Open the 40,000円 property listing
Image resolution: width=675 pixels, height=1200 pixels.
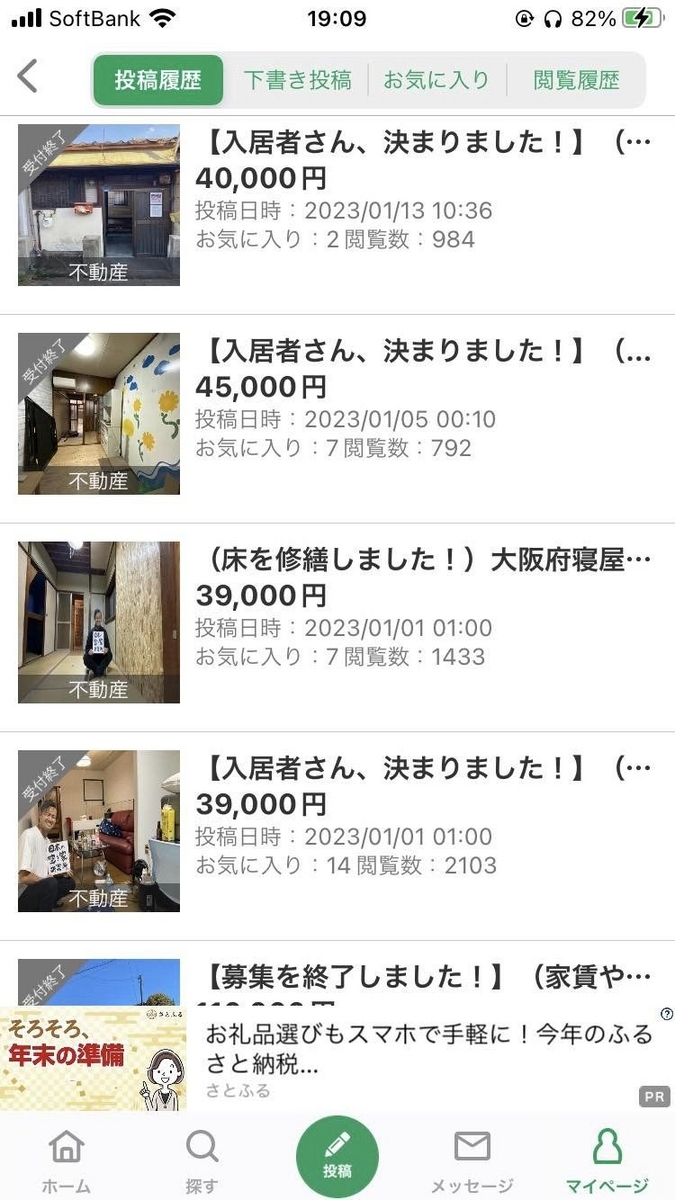point(337,206)
